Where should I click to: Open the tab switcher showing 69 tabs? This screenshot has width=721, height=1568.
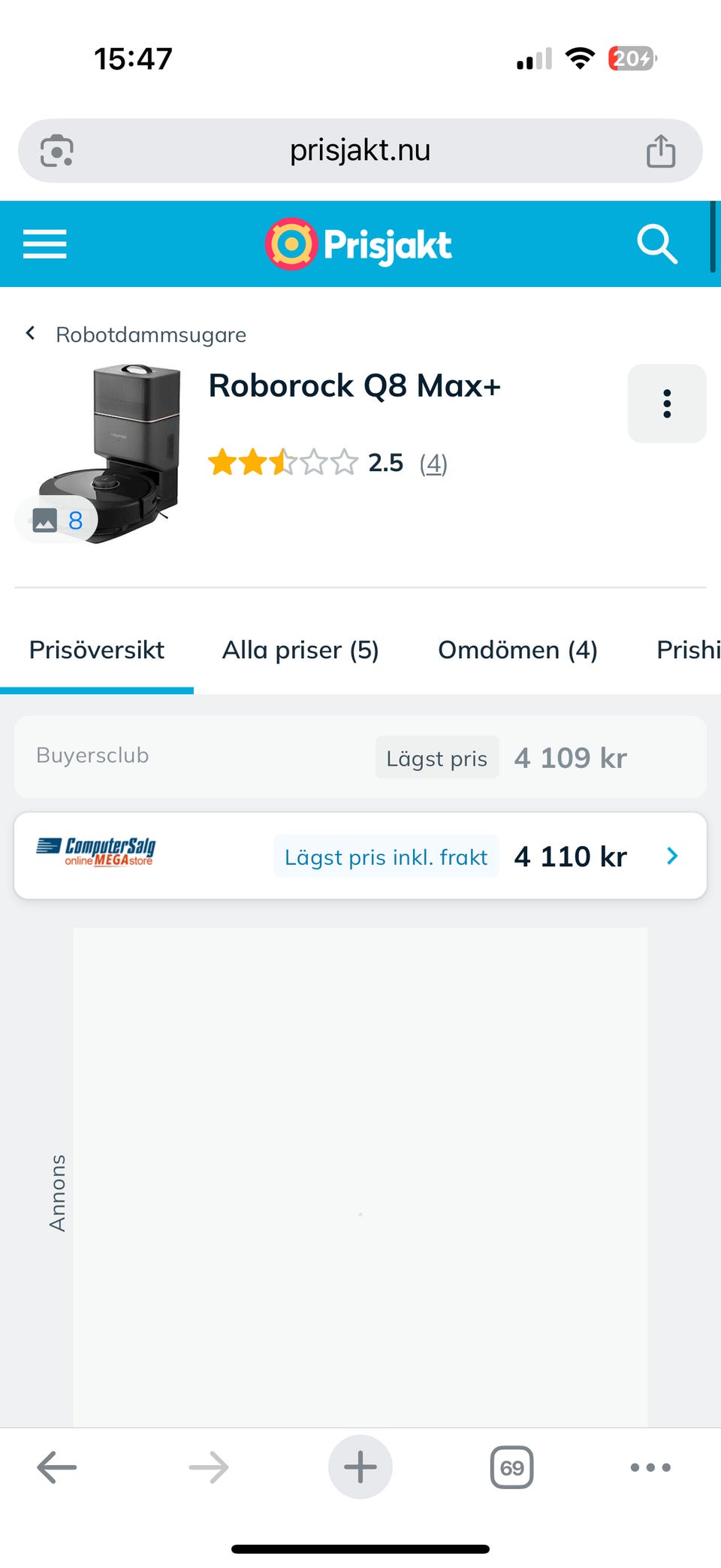tap(511, 1467)
